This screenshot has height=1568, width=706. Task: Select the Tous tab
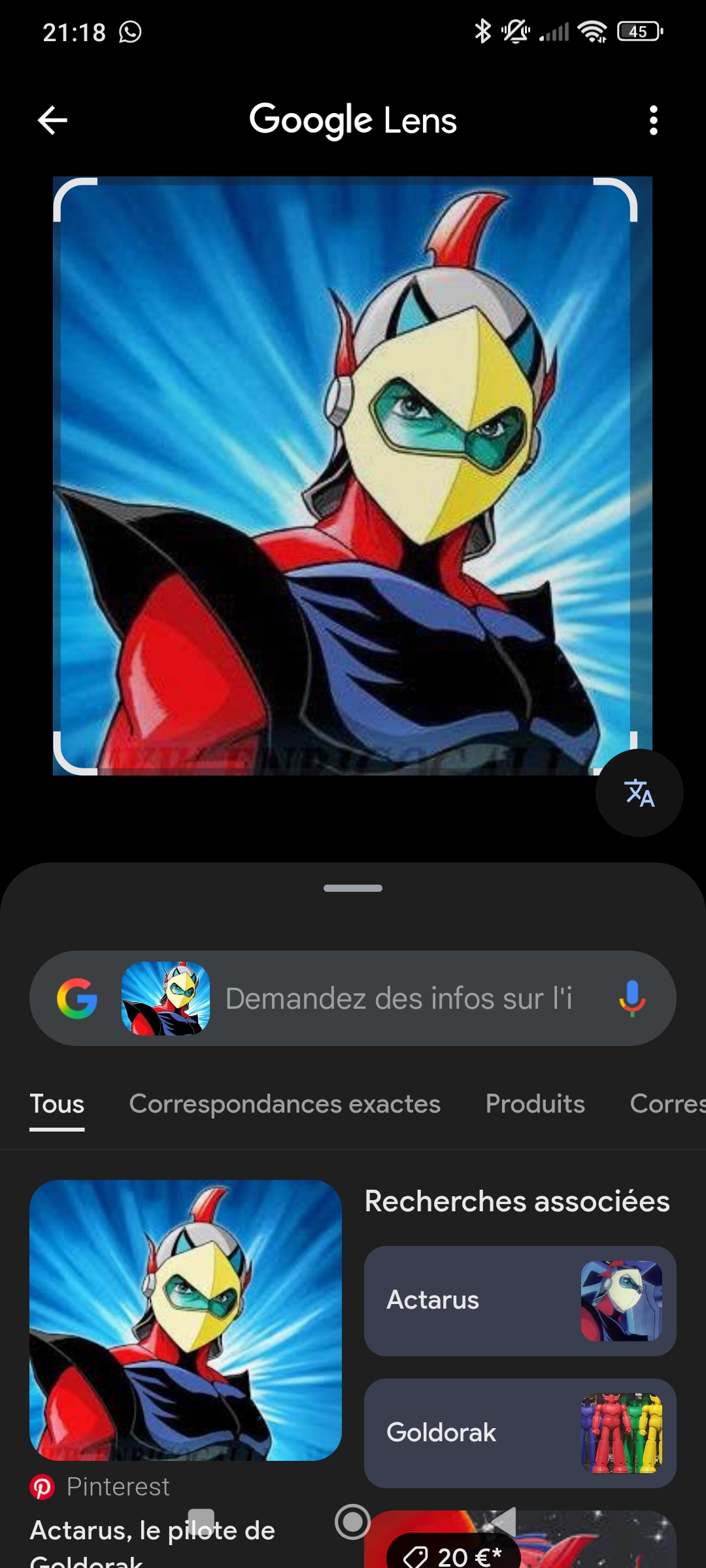click(x=57, y=1104)
